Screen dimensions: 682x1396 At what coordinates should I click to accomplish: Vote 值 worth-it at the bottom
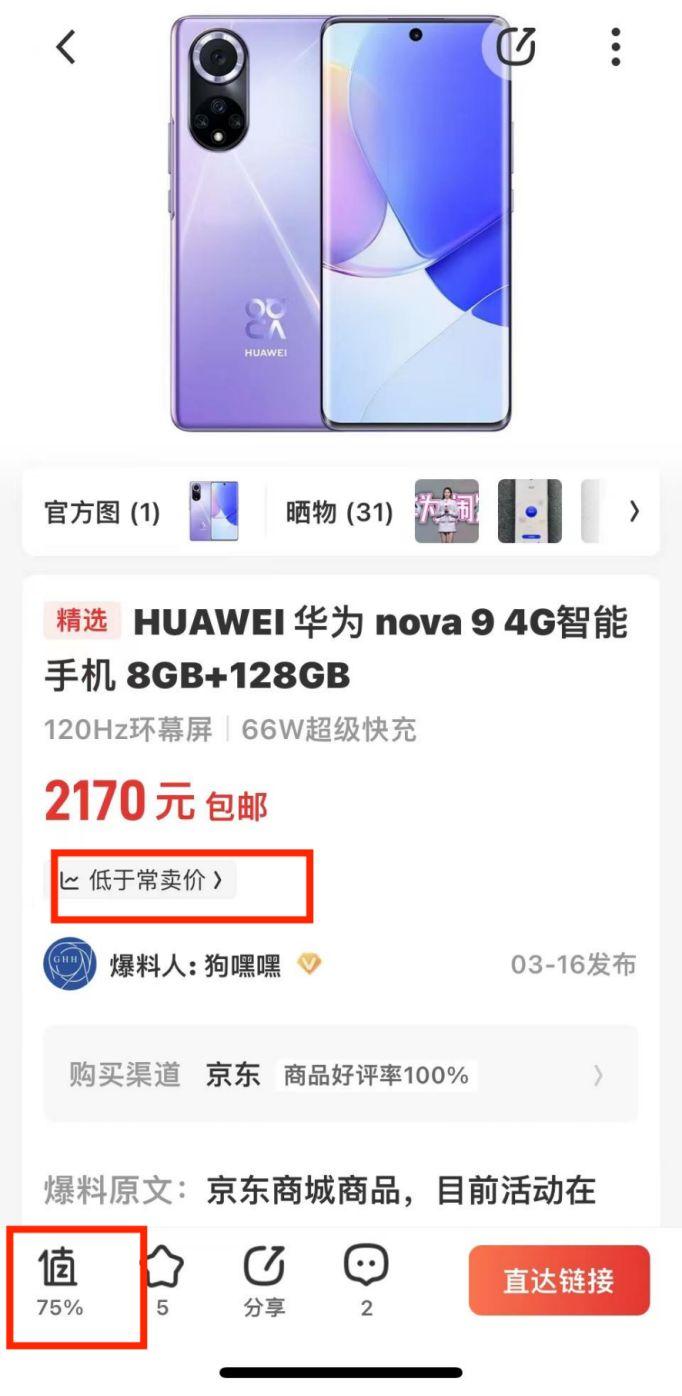coord(59,1280)
